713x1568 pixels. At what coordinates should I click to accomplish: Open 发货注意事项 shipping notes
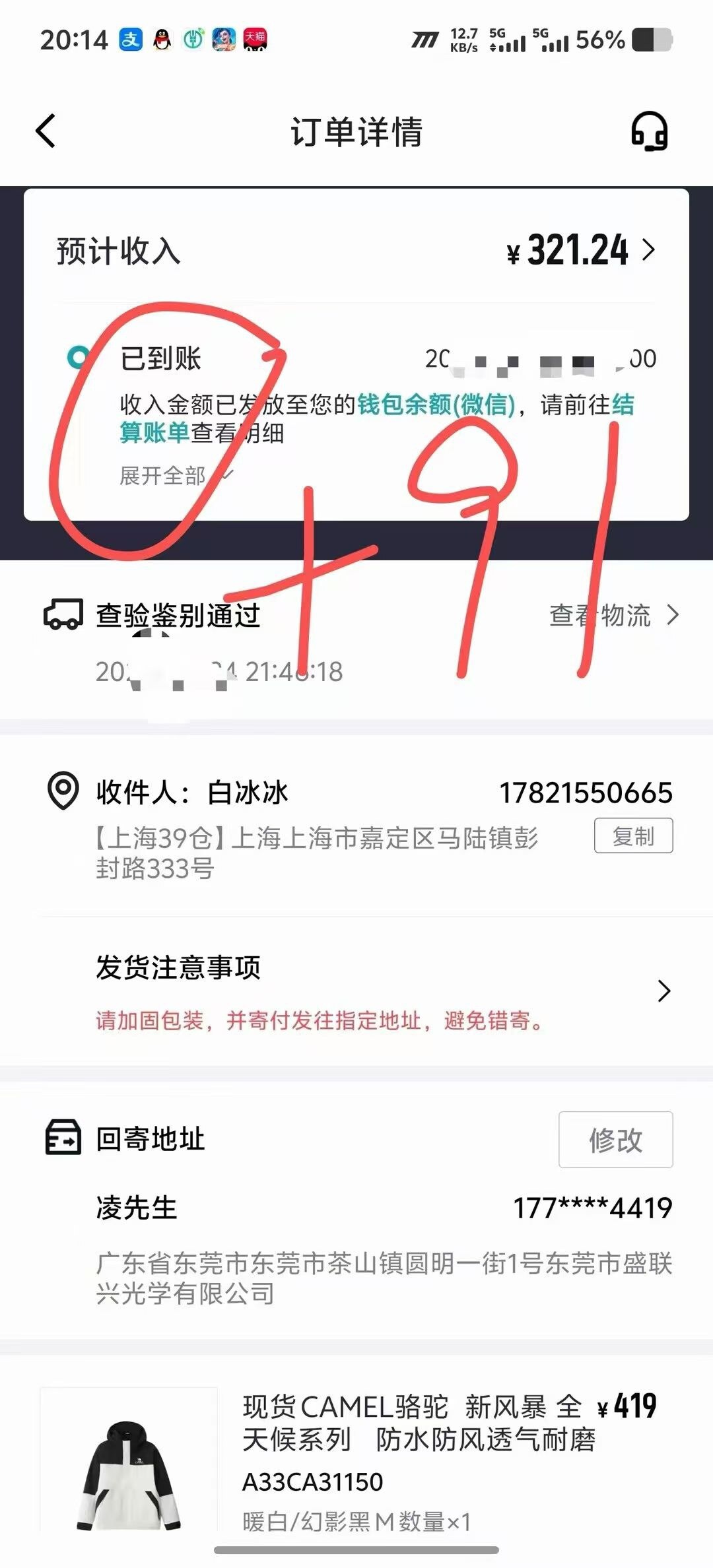383,991
